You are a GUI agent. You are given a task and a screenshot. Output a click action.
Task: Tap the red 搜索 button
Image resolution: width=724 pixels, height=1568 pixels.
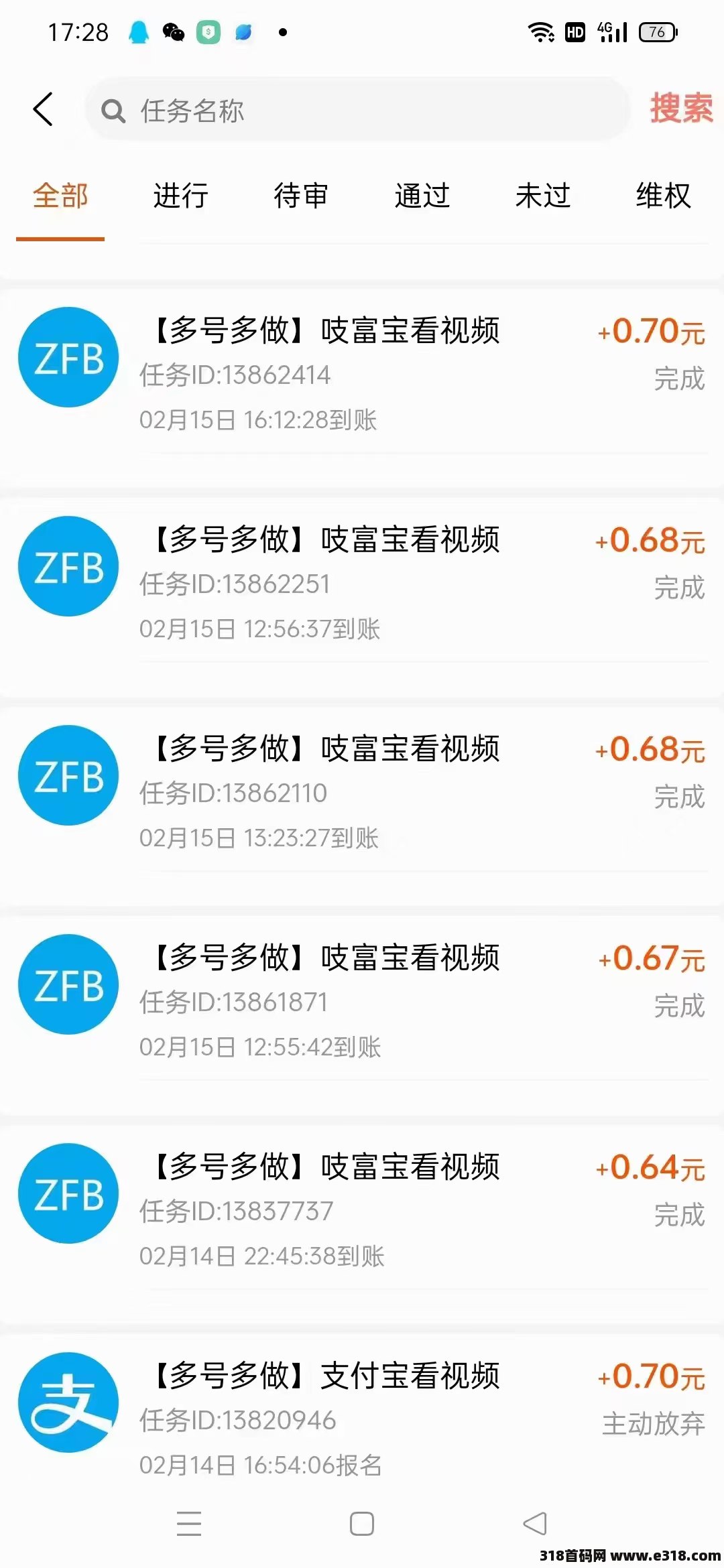click(680, 109)
